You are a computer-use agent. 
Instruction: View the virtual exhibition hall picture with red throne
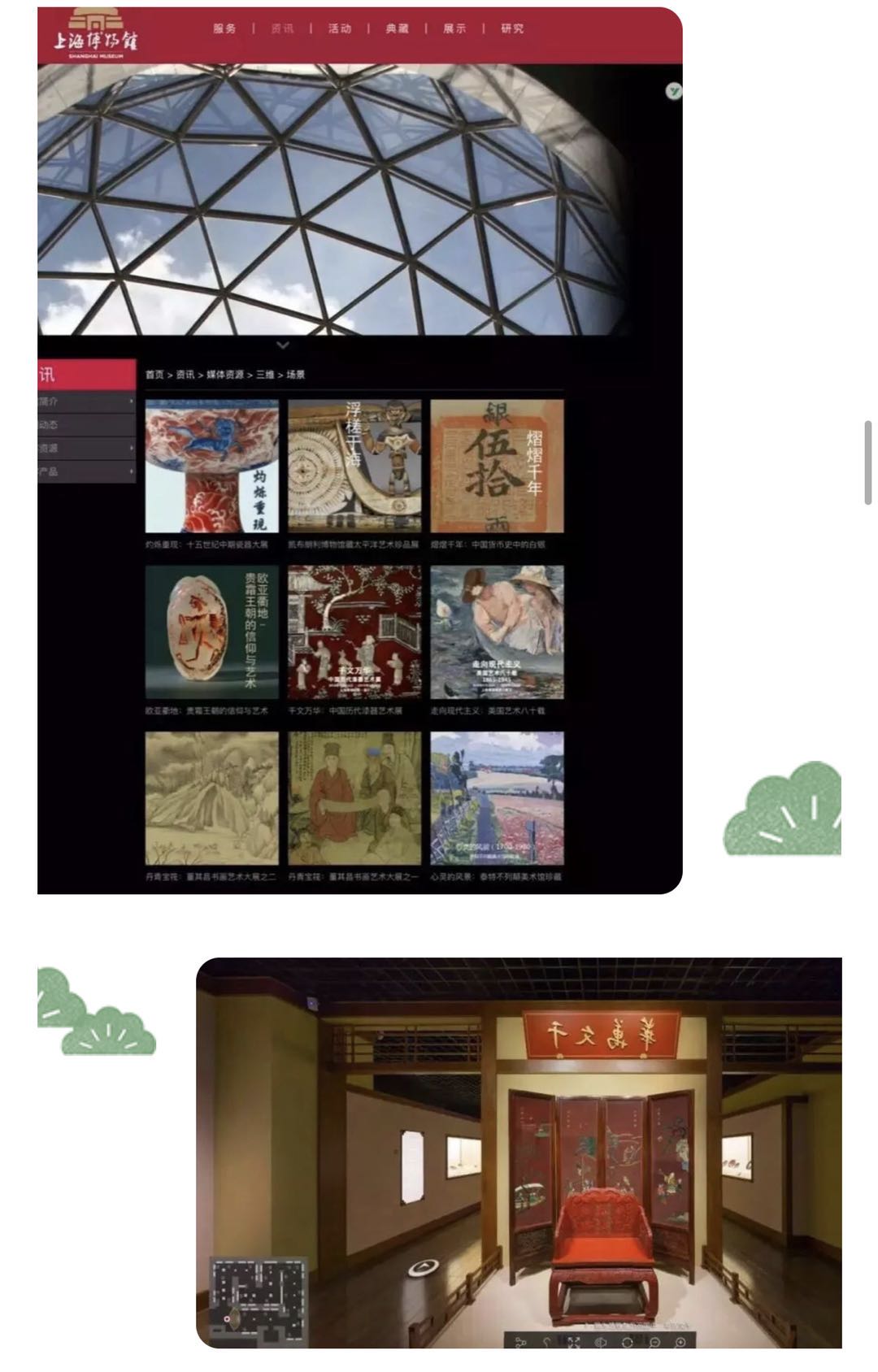tap(519, 1153)
